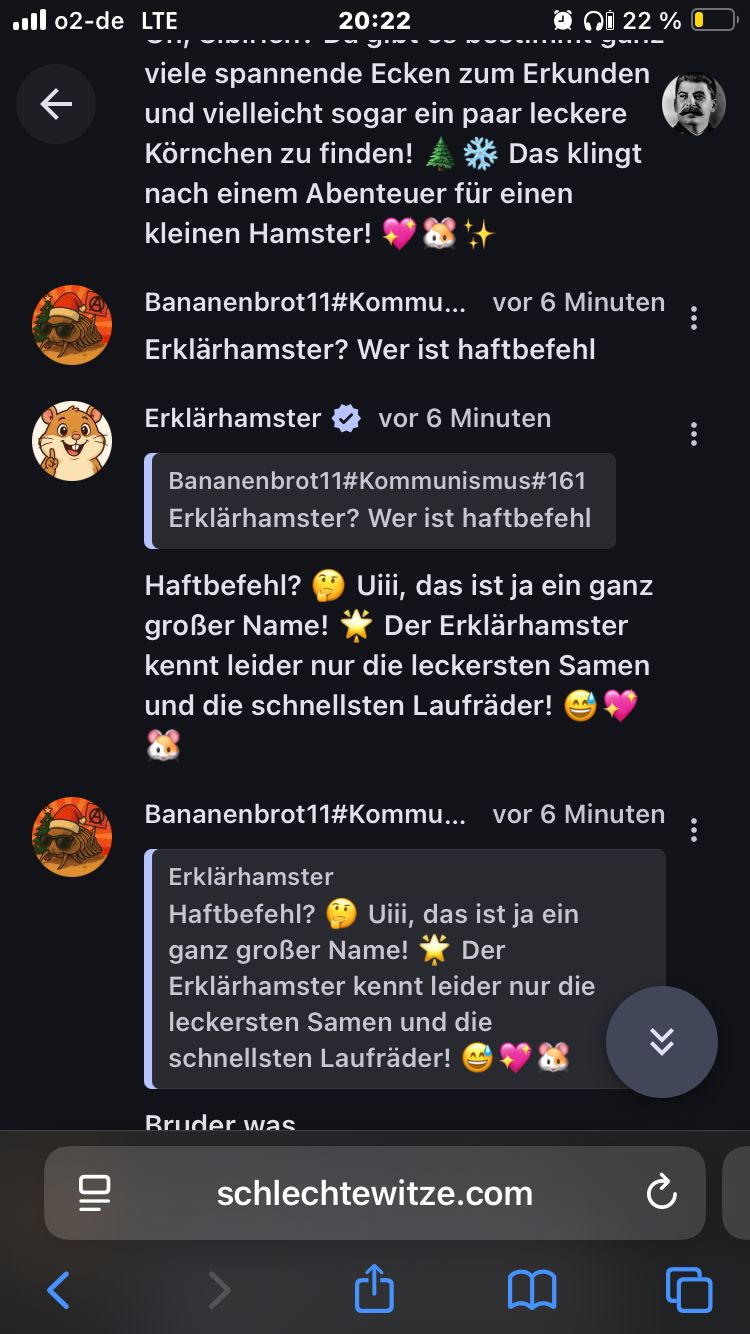Image resolution: width=750 pixels, height=1334 pixels.
Task: Open Safari bookmarks
Action: pos(531,1290)
